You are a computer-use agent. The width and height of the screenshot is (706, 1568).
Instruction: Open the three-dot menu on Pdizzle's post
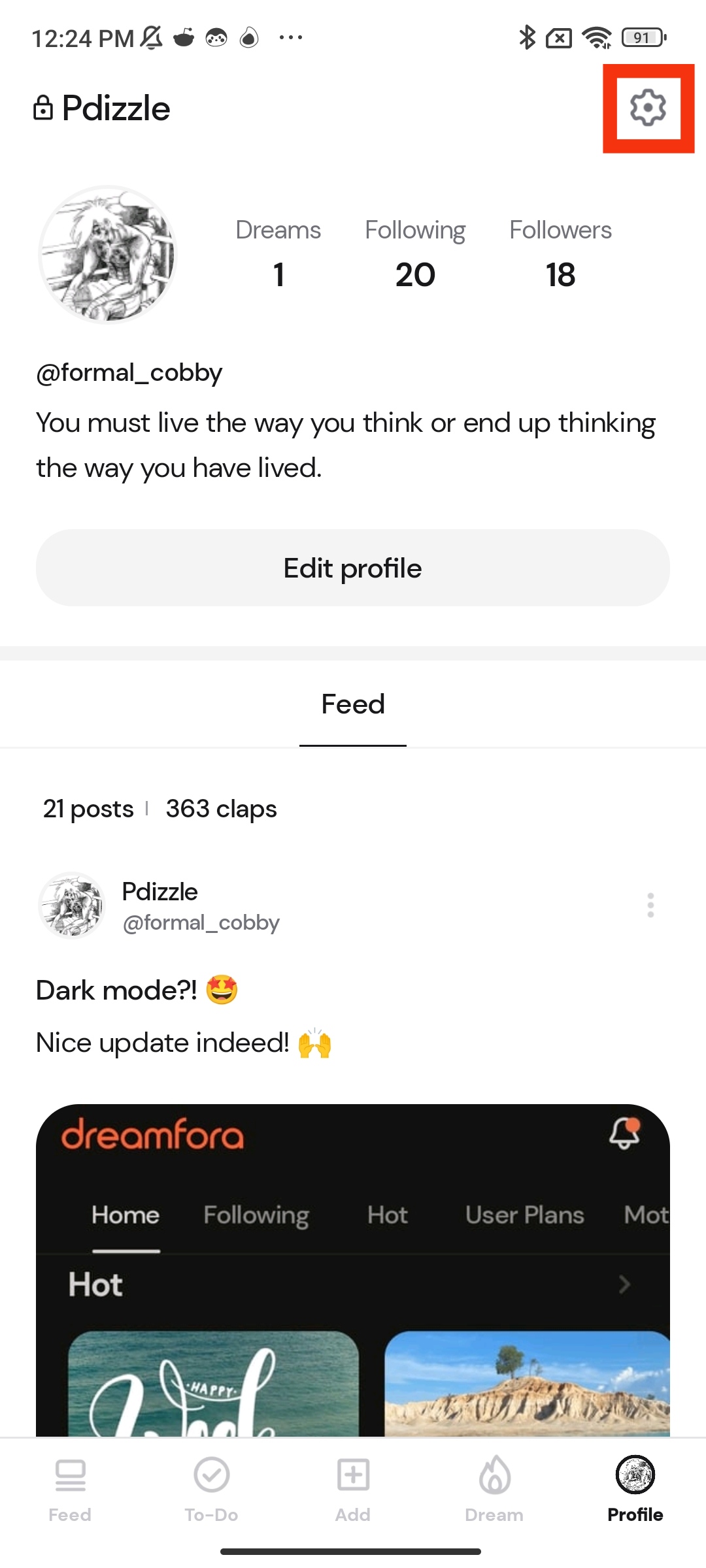coord(650,906)
